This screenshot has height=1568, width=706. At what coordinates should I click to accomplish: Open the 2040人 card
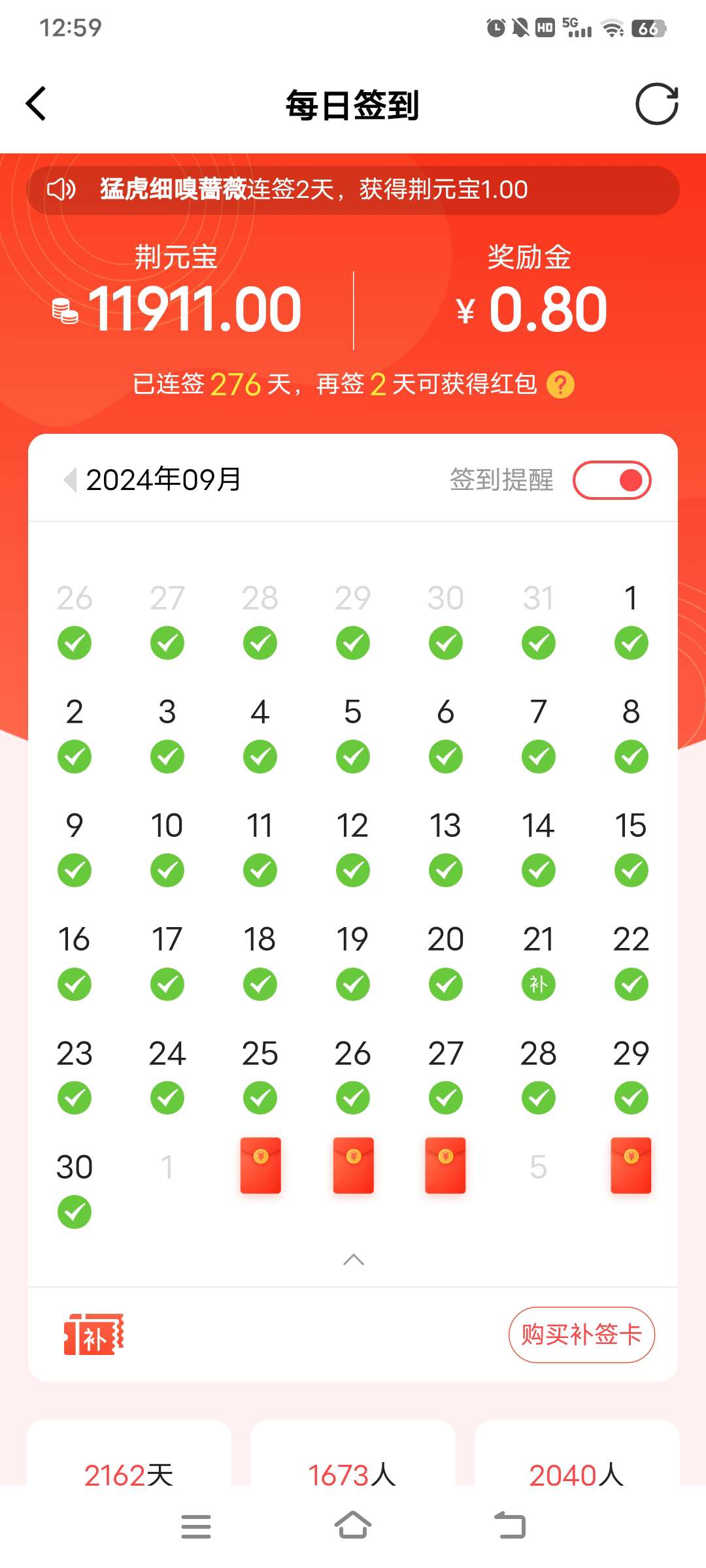577,1463
